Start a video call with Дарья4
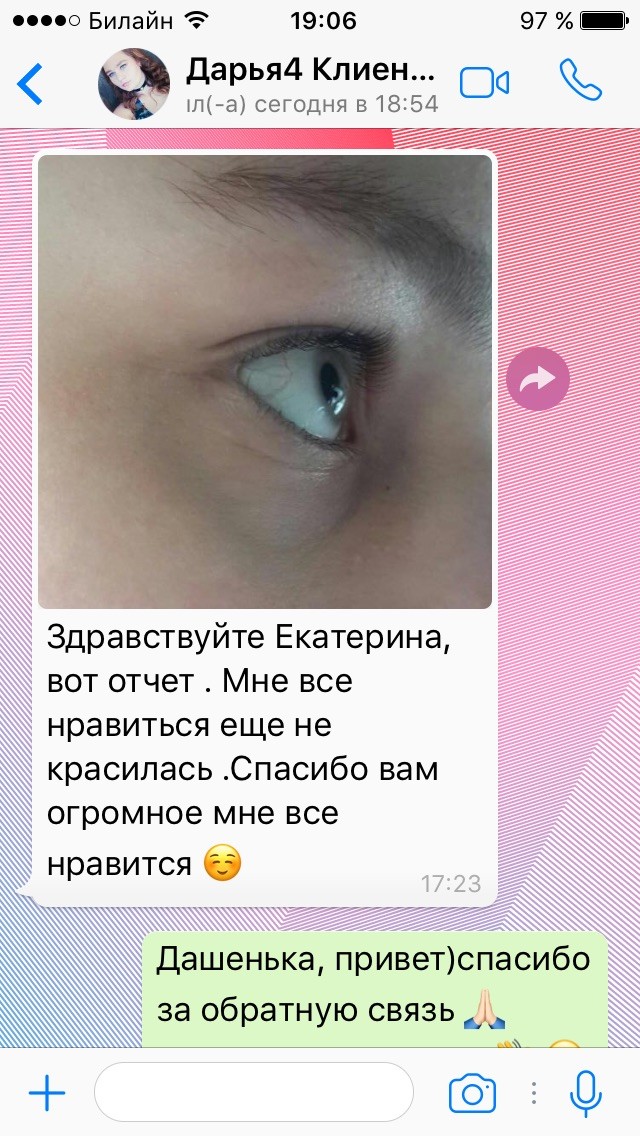 tap(485, 82)
